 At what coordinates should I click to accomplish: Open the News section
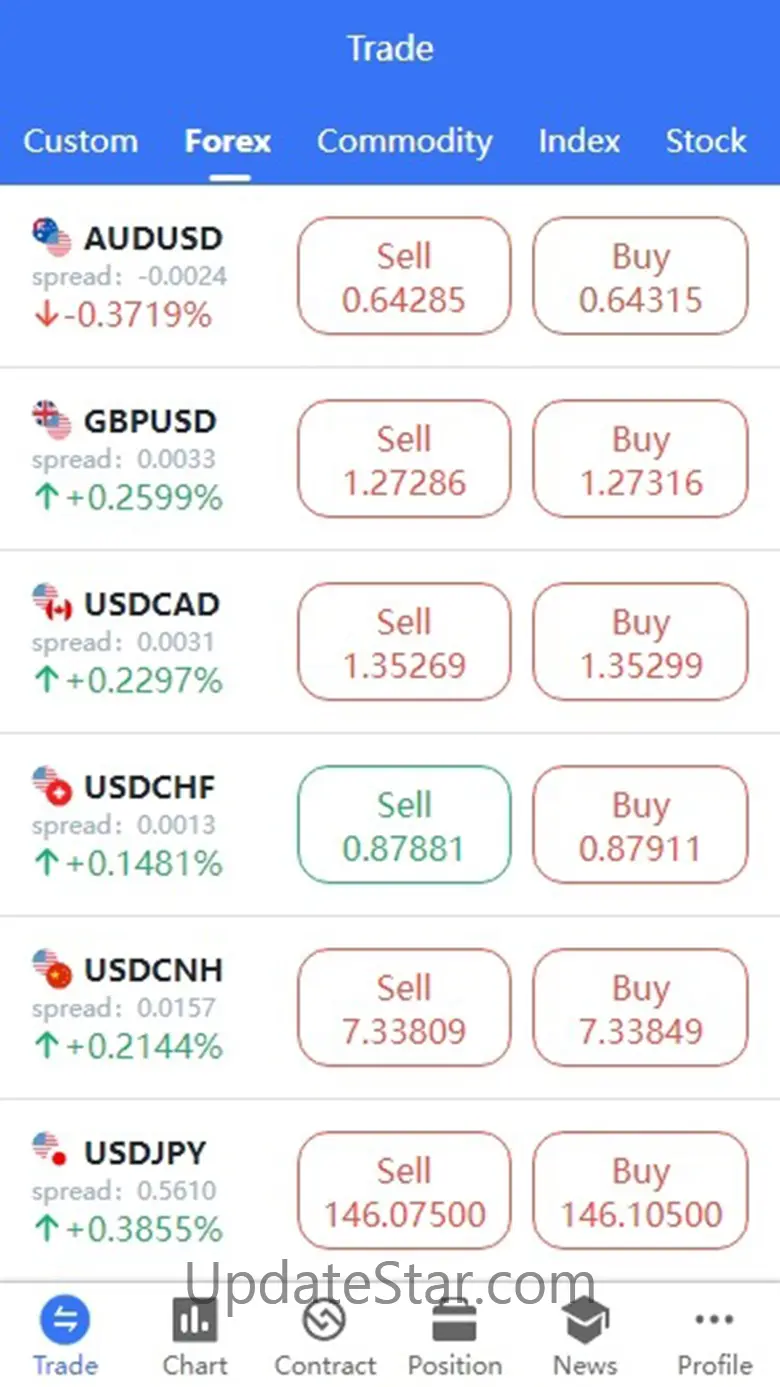(585, 1337)
